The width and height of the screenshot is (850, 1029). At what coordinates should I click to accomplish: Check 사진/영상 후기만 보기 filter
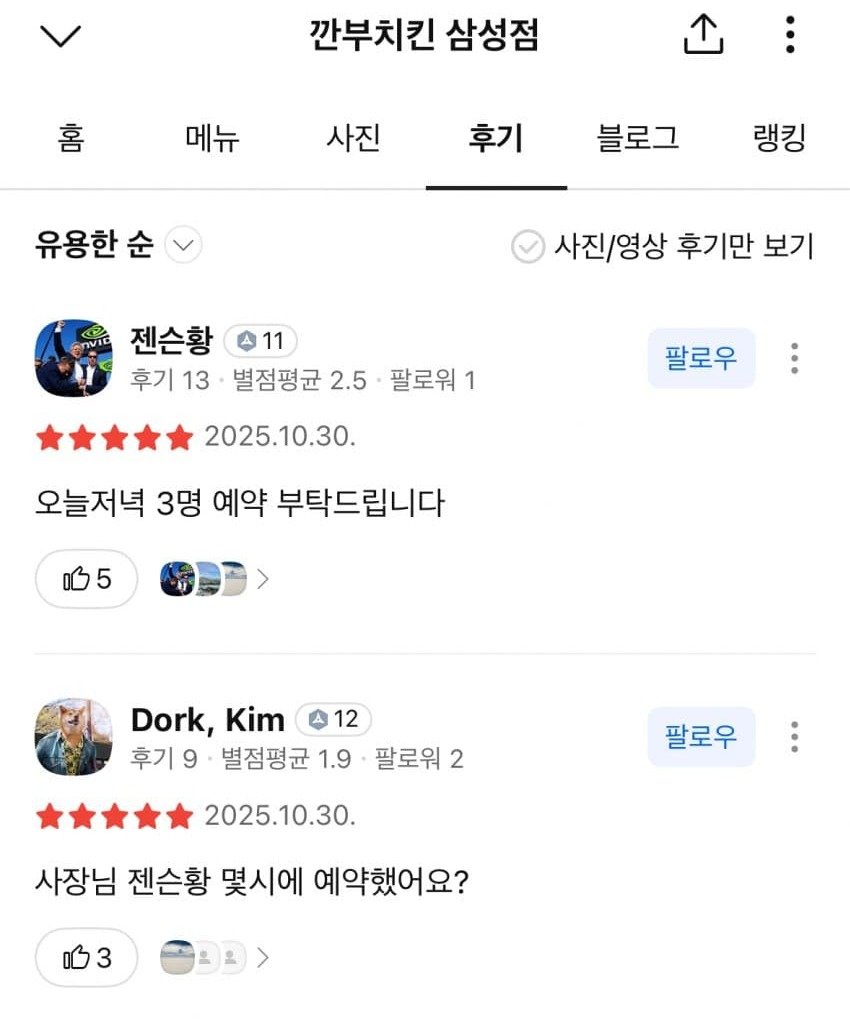pyautogui.click(x=527, y=246)
